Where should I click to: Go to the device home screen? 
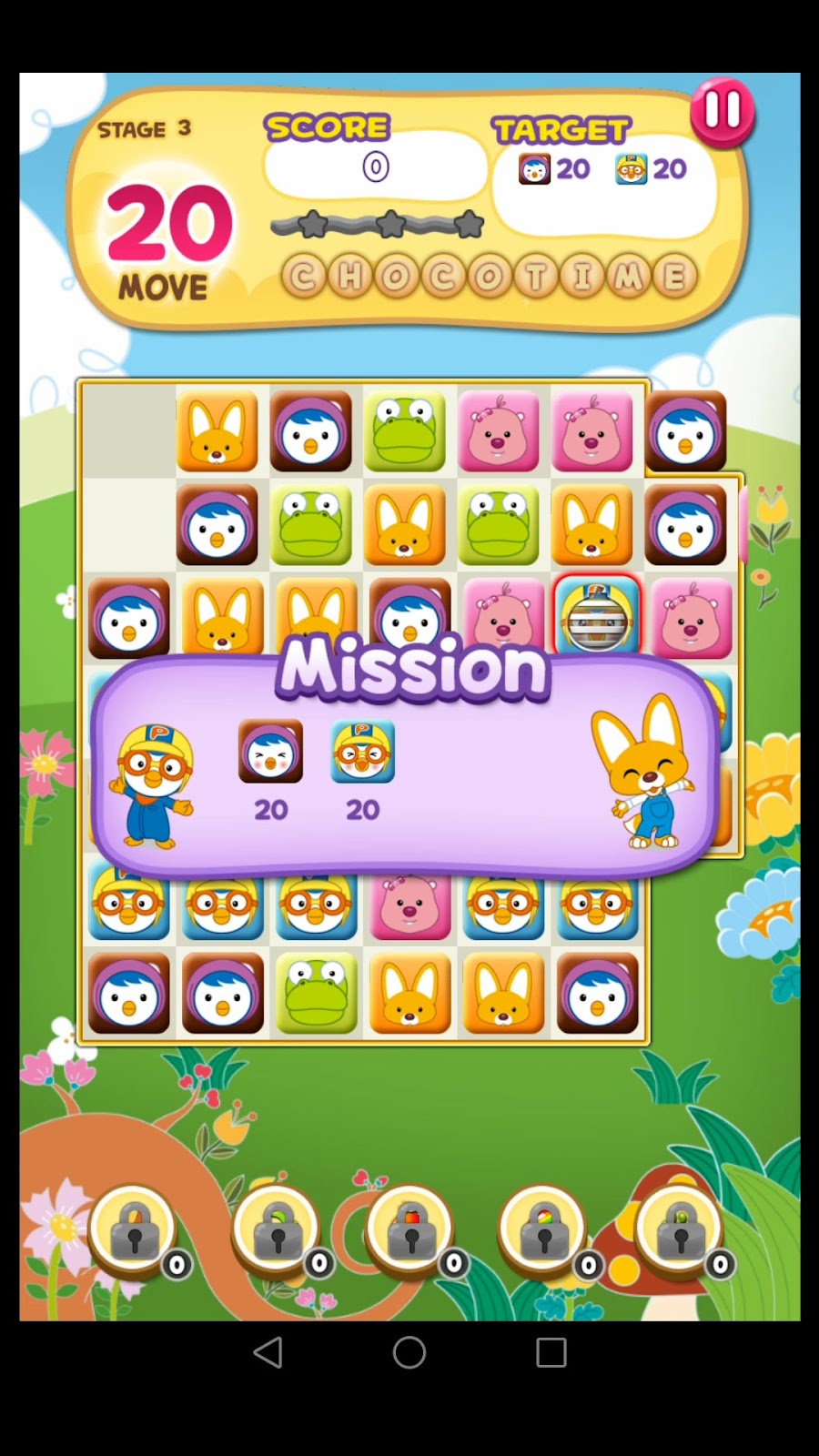coord(409,1352)
